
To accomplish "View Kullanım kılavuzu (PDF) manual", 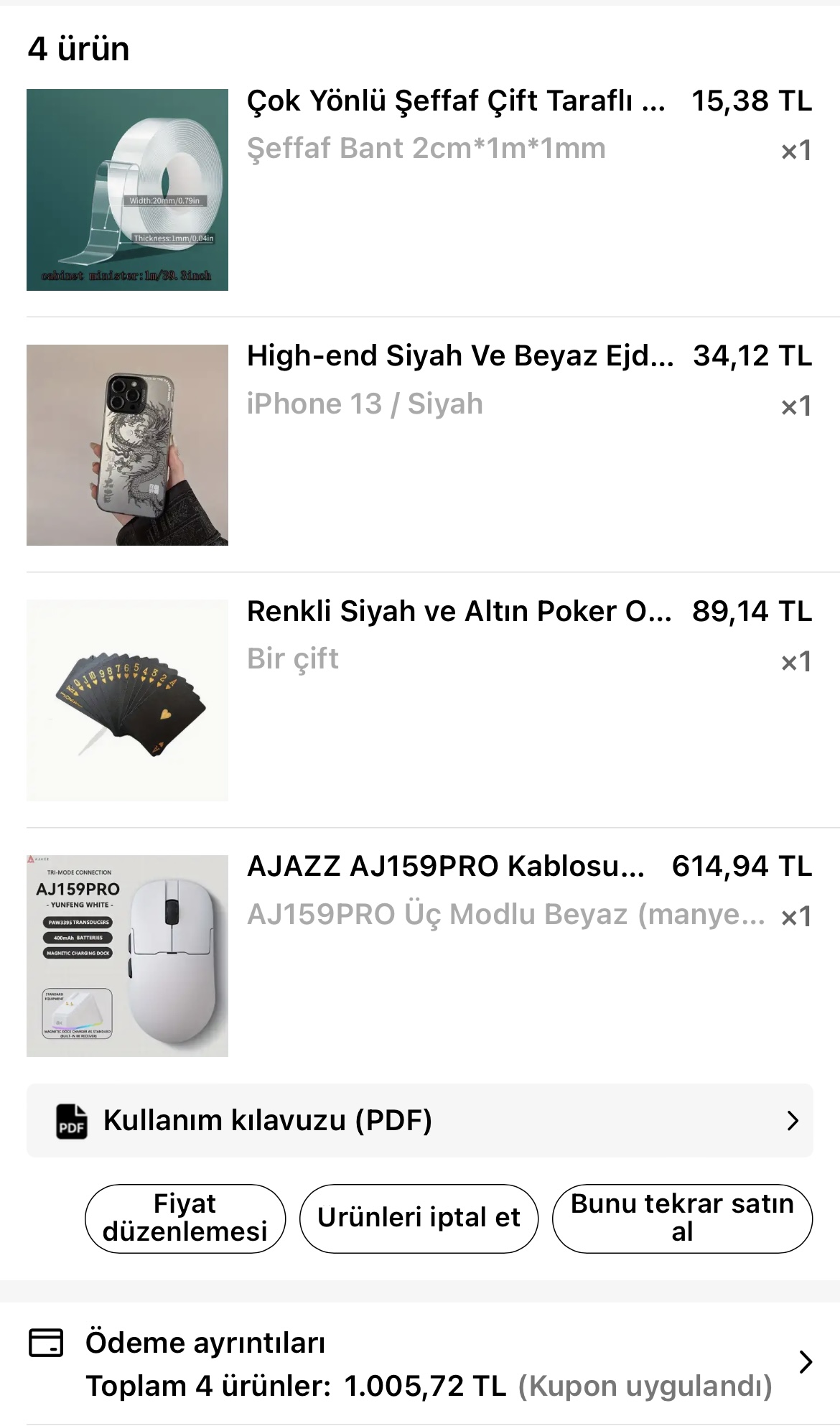I will point(419,1120).
